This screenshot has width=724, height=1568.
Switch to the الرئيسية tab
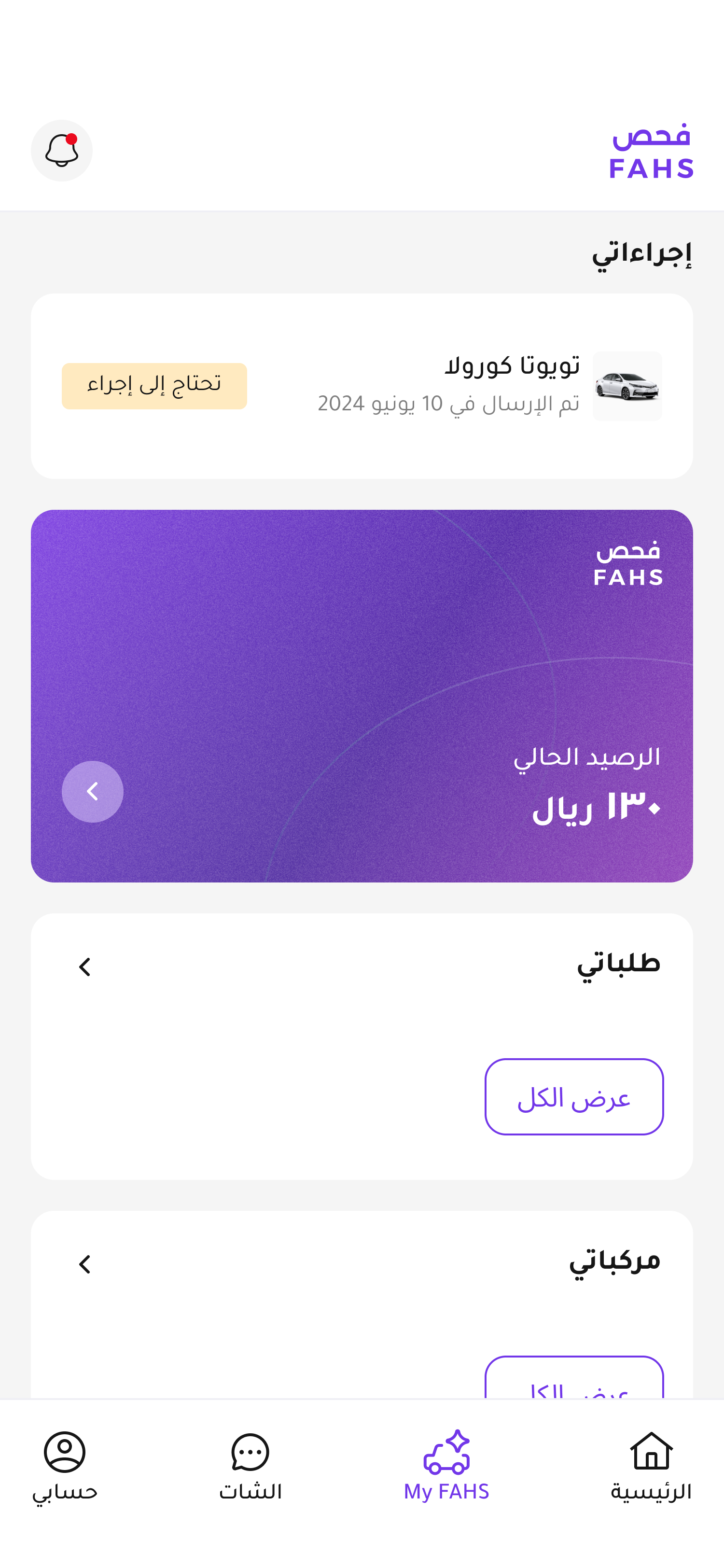point(651,1466)
